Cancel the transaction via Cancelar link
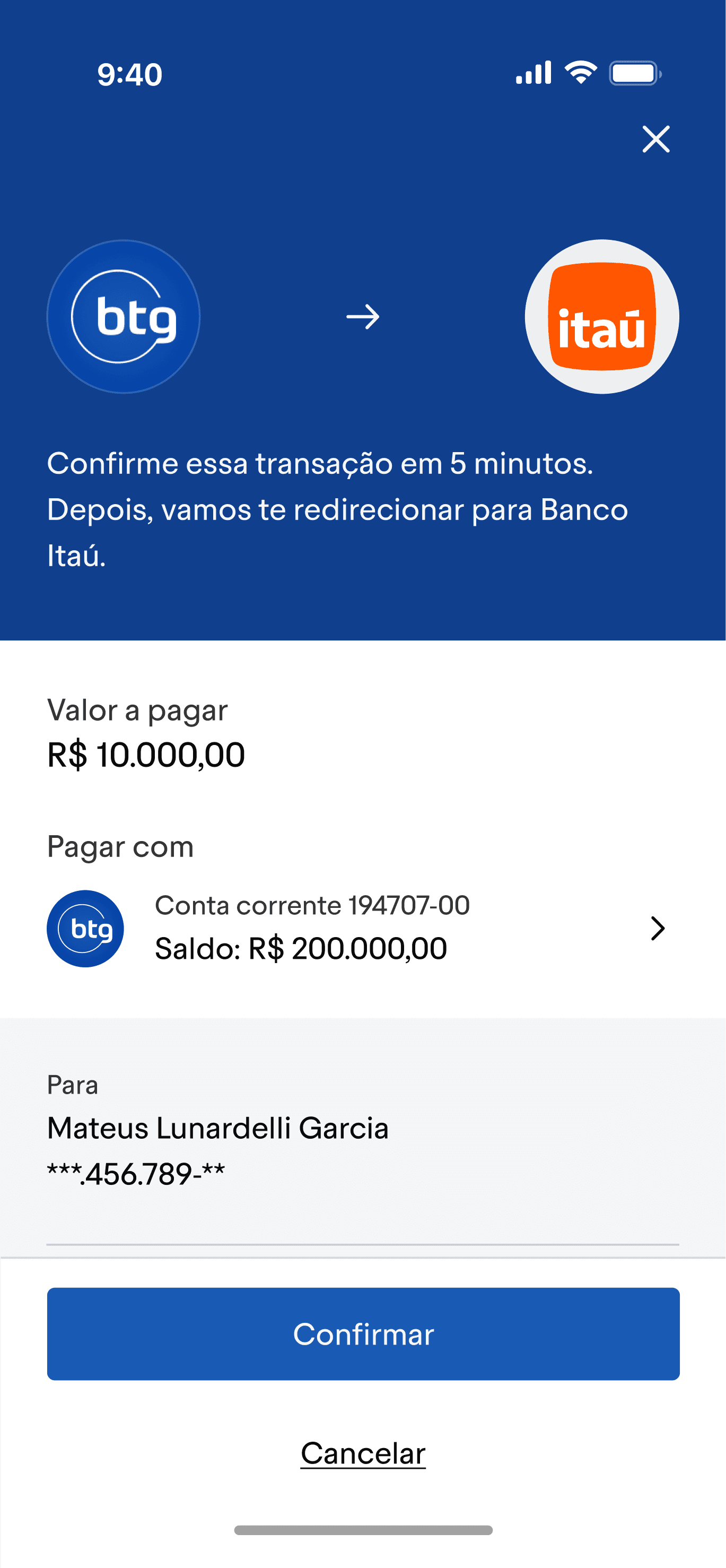This screenshot has height=1568, width=726. [x=363, y=1453]
